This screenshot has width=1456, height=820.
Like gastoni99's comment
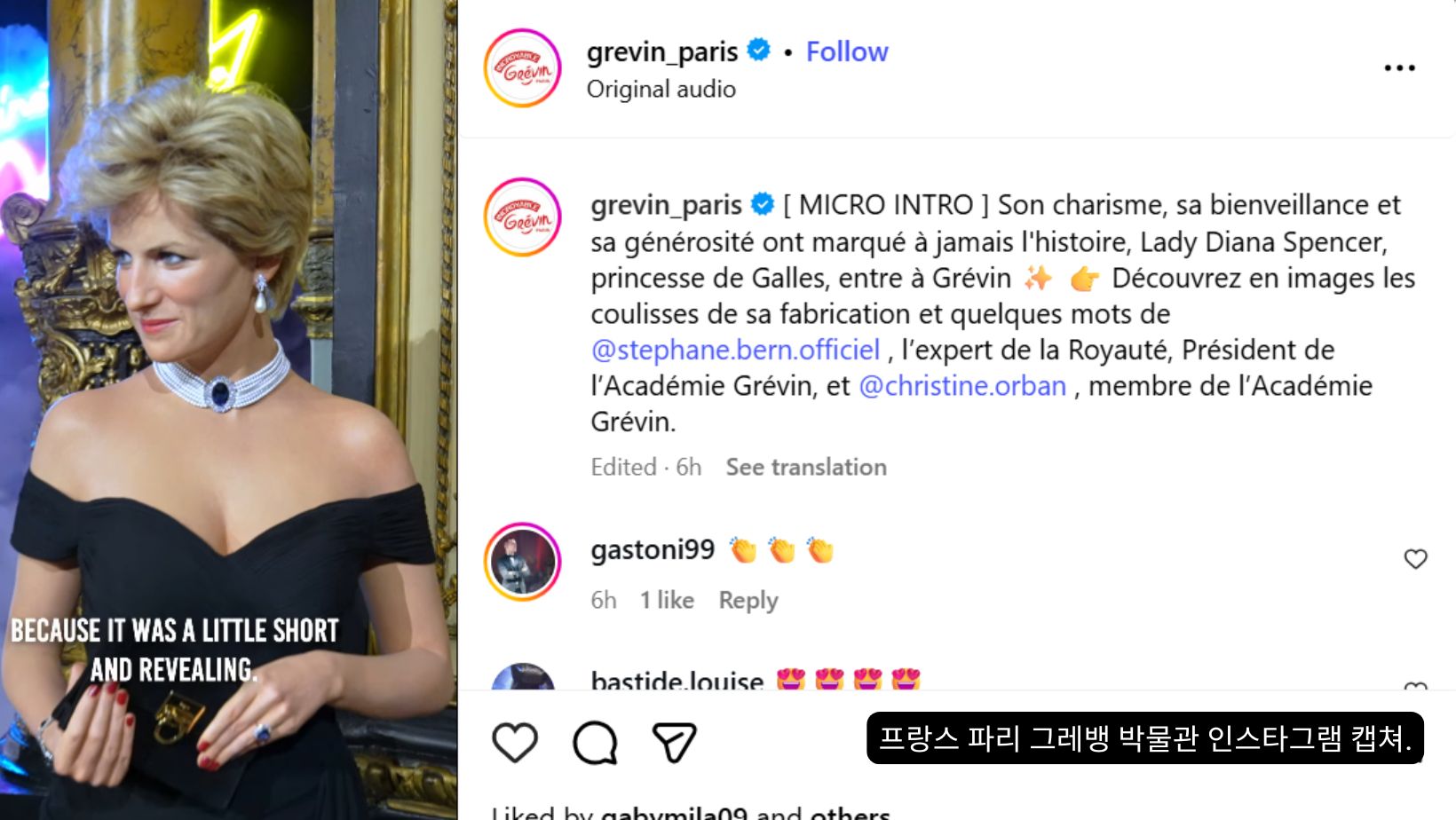(1415, 559)
